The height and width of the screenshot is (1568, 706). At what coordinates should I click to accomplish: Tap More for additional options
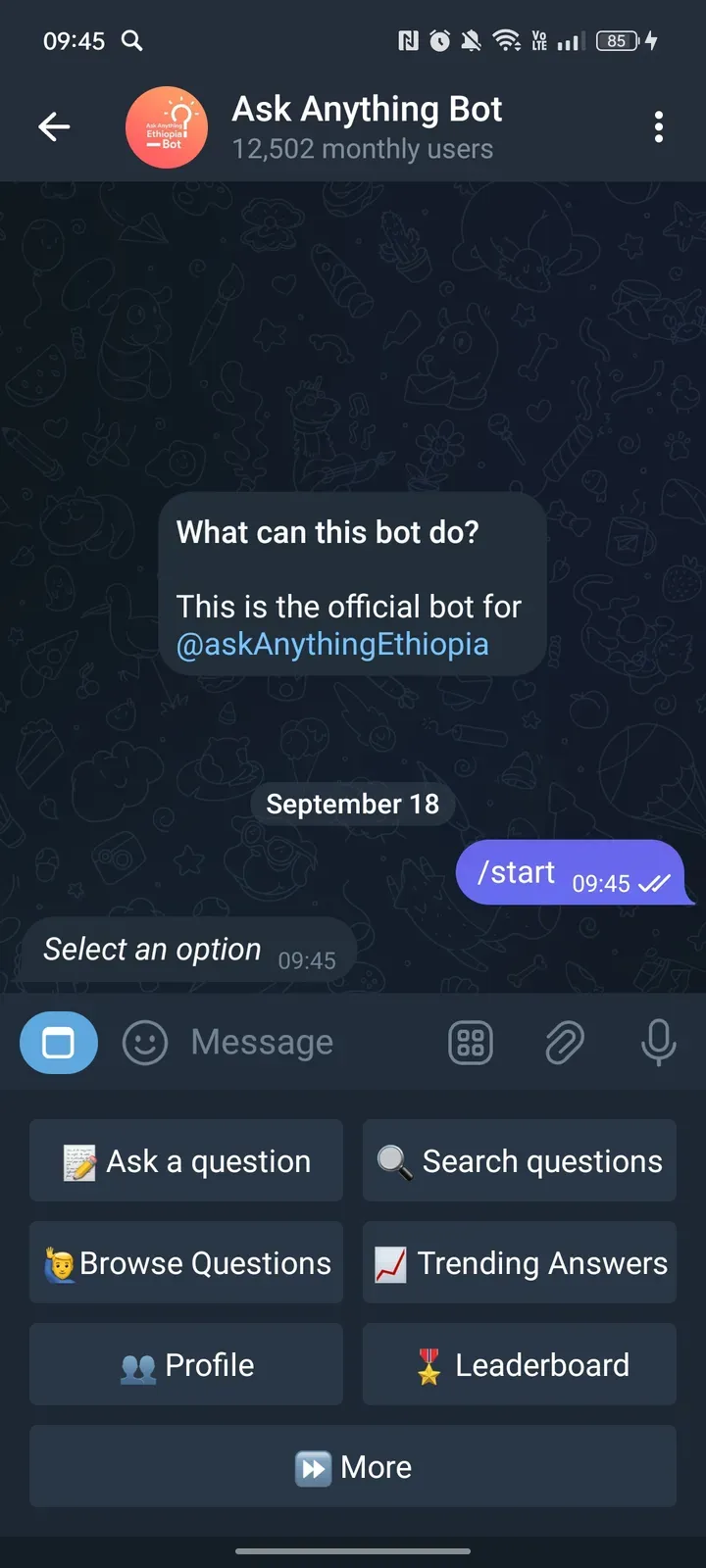point(353,1467)
